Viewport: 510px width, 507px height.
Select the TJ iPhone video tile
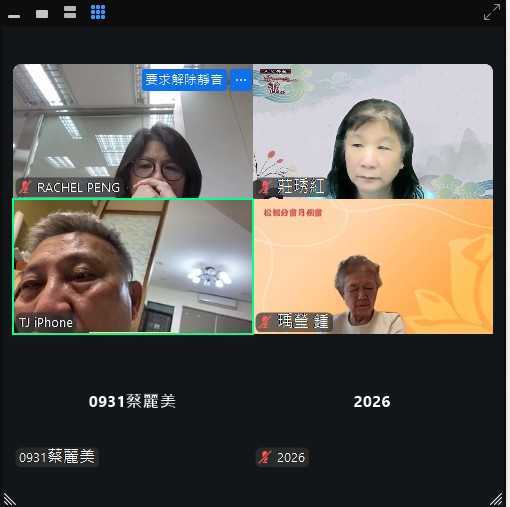point(133,266)
